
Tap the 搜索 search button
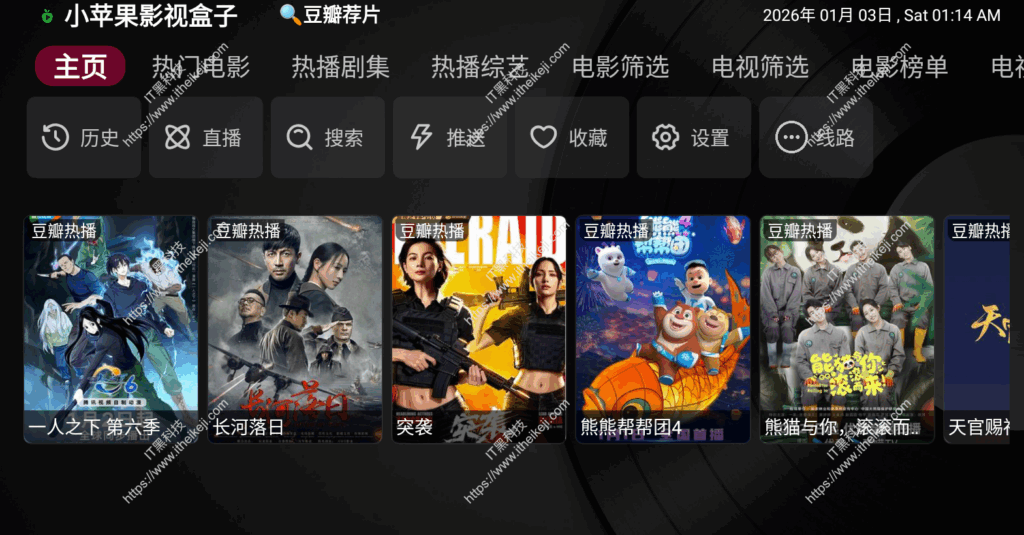point(327,138)
